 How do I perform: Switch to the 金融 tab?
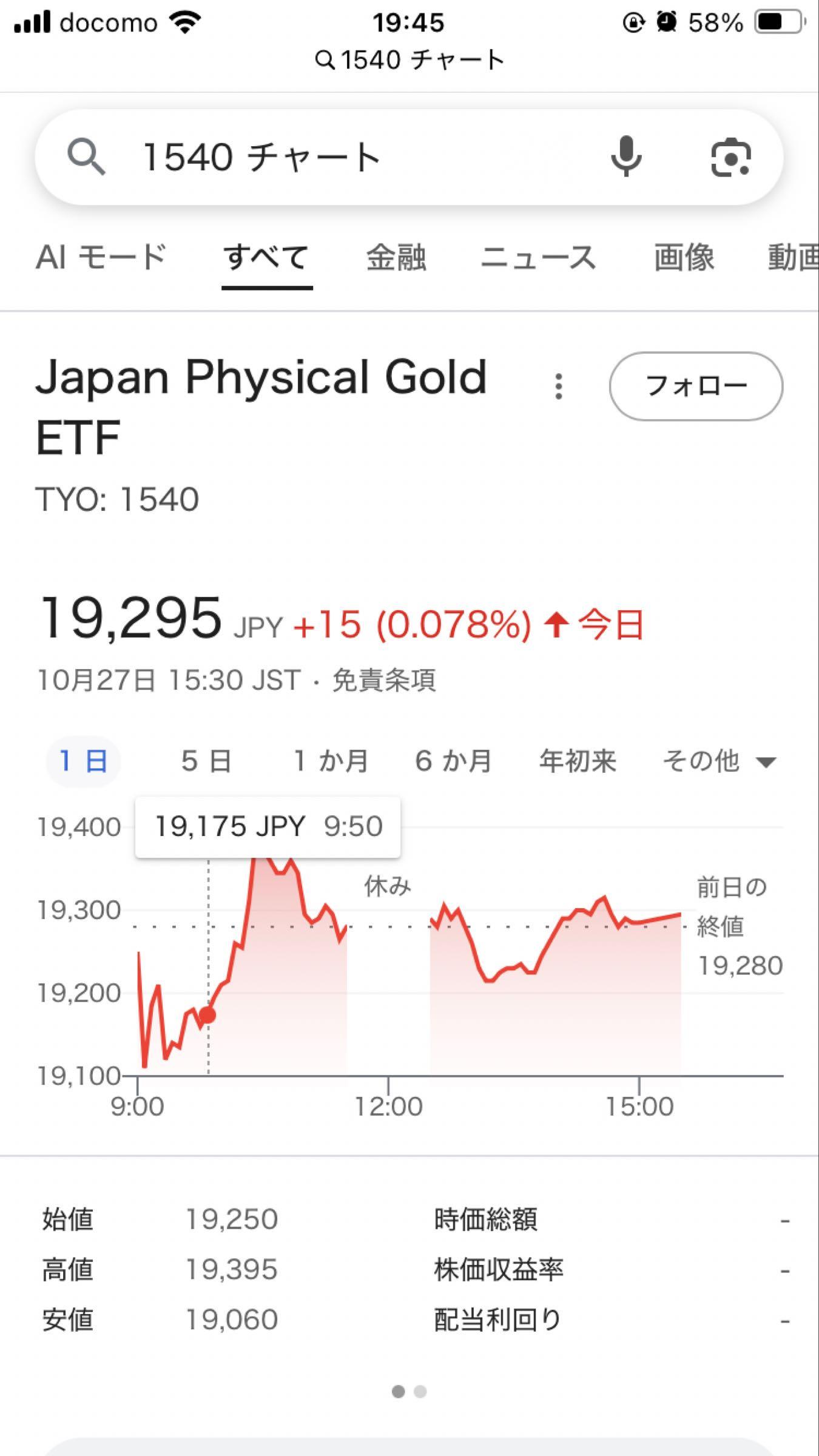tap(396, 258)
